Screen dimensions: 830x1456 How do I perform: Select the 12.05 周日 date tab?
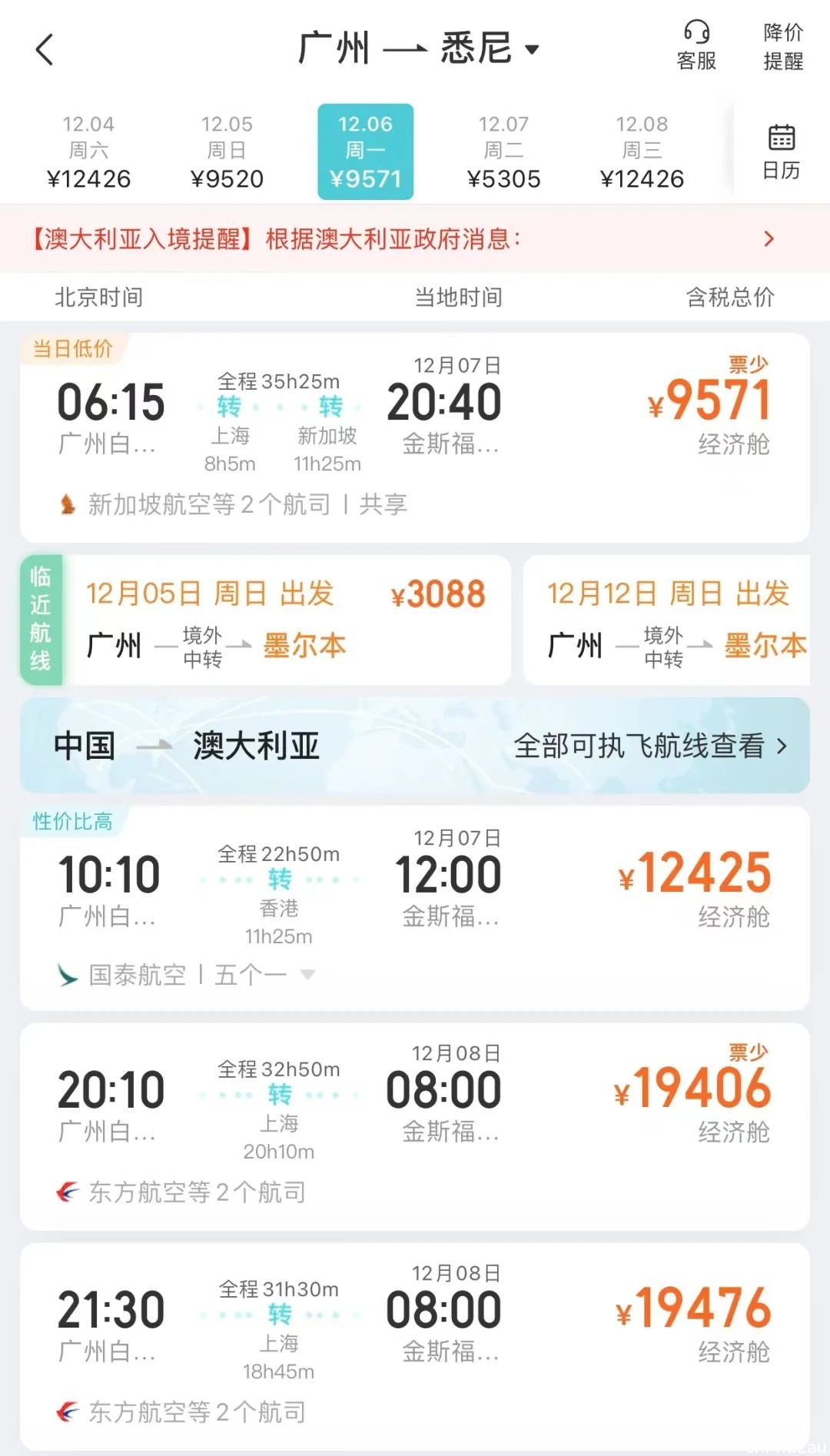[227, 151]
